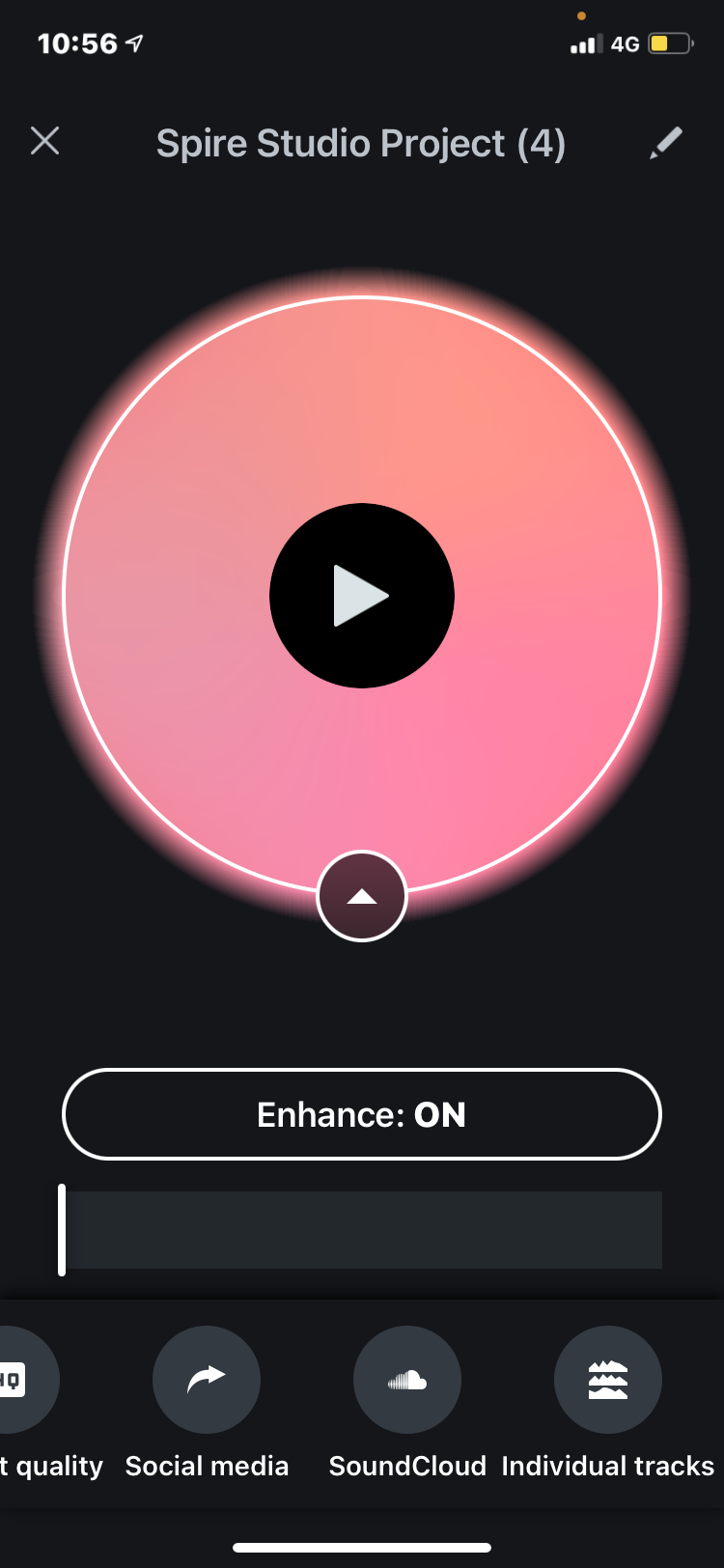This screenshot has height=1568, width=724.
Task: Close the Spire Studio project screen
Action: click(45, 141)
